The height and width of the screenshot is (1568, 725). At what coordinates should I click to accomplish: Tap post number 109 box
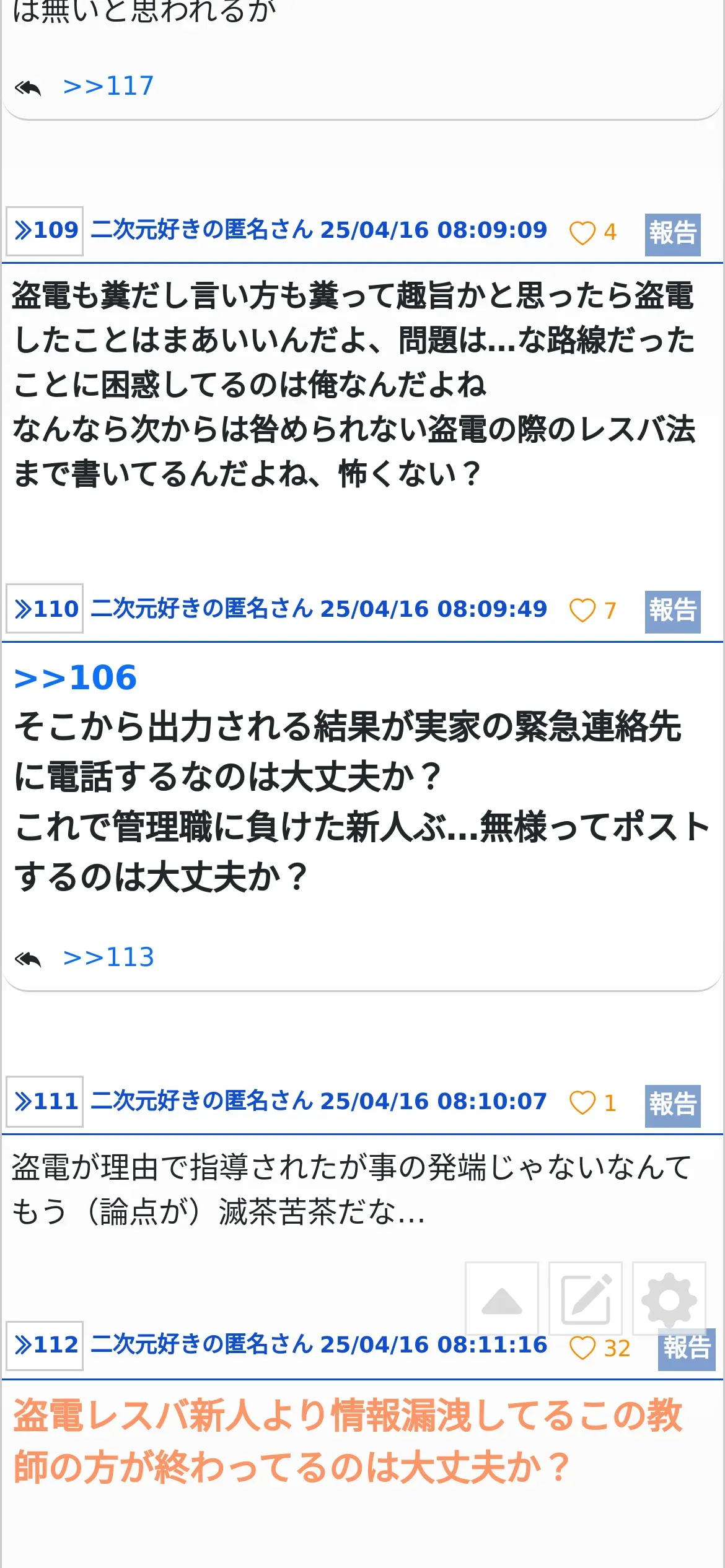tap(45, 231)
